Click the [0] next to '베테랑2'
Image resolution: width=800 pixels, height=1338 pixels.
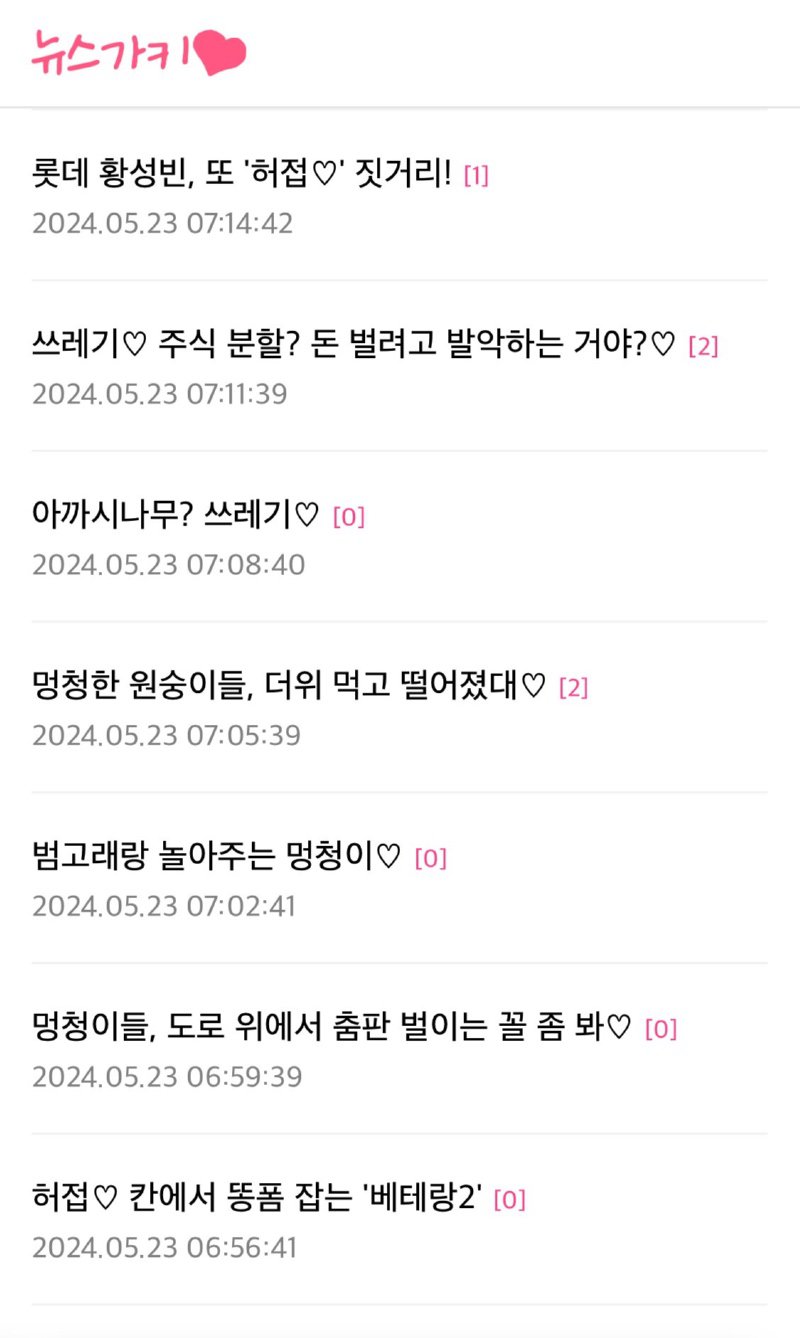512,1199
